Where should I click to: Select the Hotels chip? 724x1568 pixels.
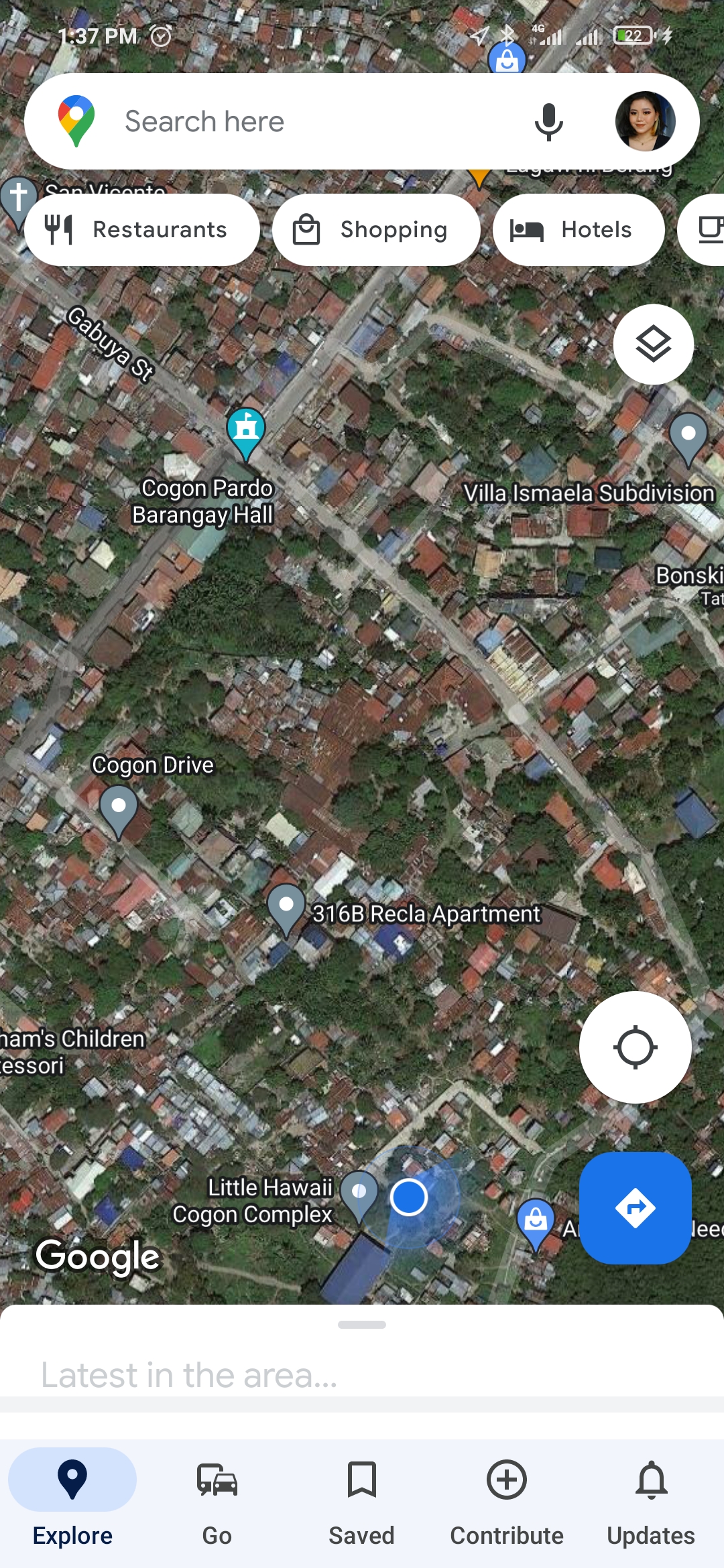[579, 230]
